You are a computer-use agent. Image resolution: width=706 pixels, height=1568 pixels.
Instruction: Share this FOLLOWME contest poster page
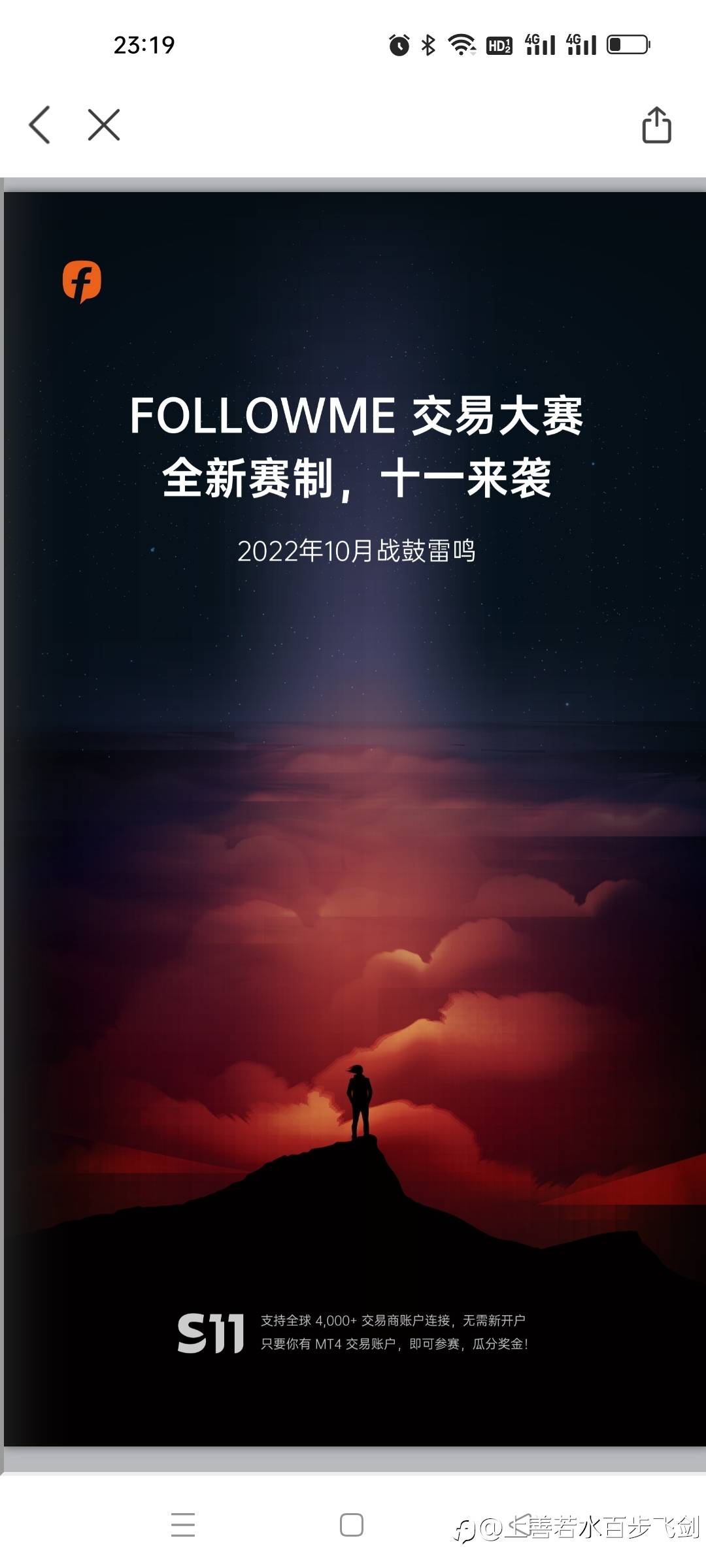[656, 125]
